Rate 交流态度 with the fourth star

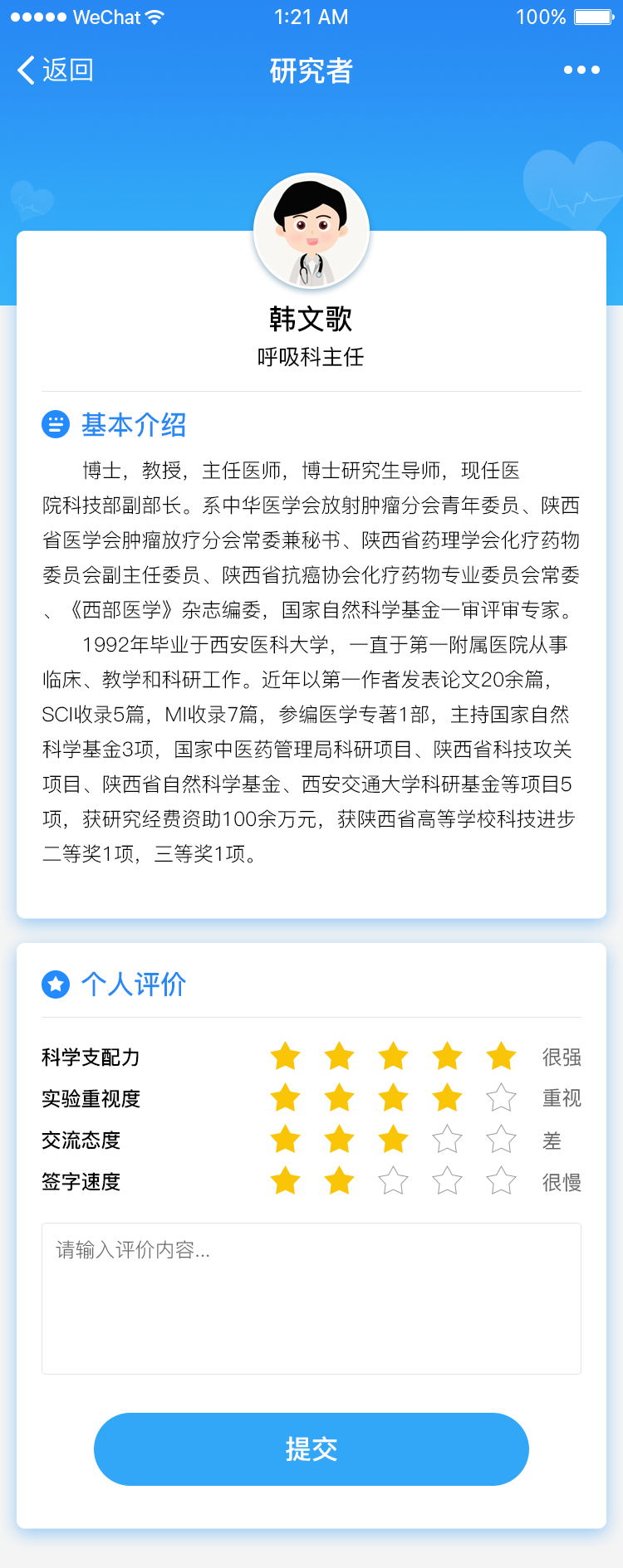click(x=447, y=1140)
